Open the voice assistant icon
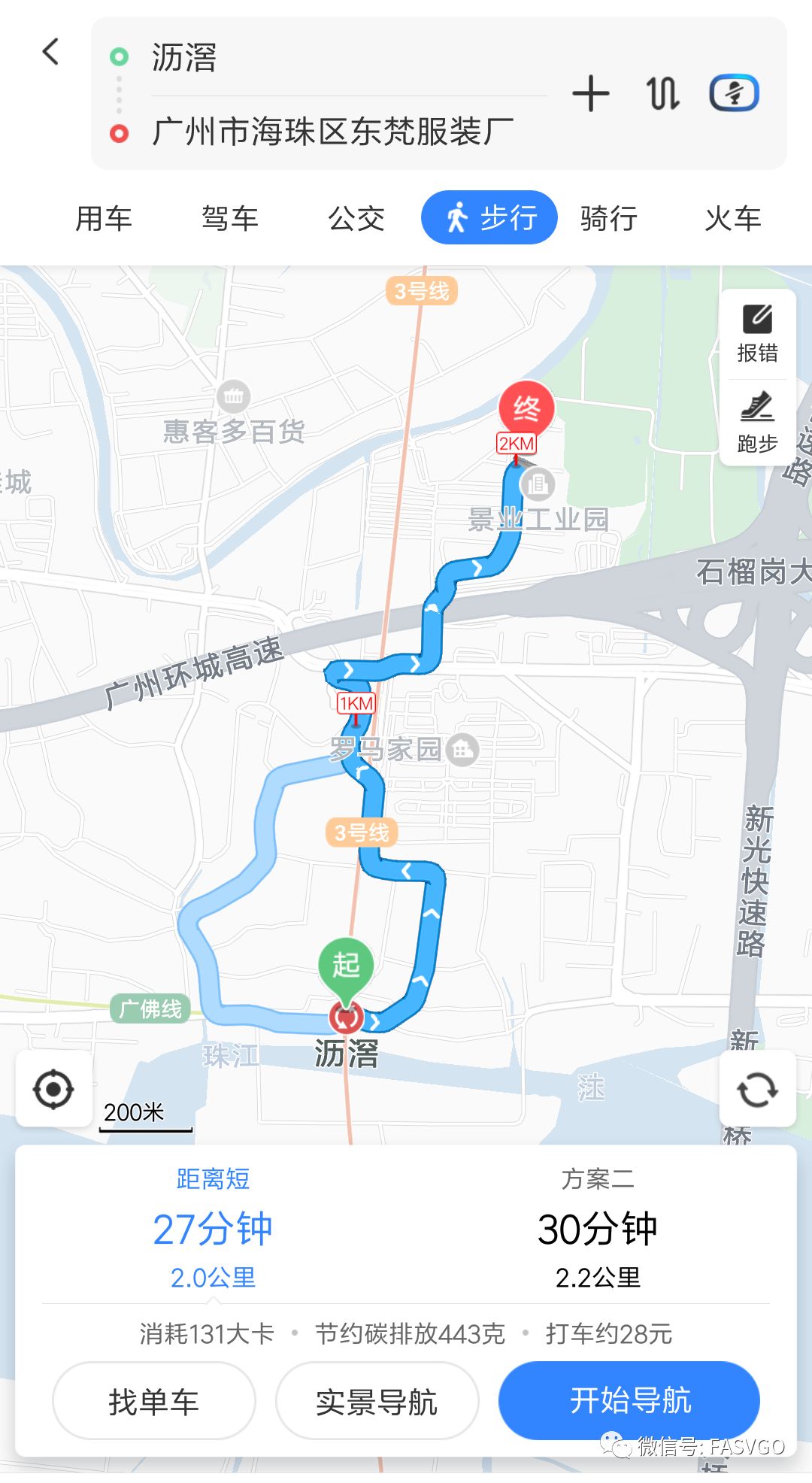812x1483 pixels. click(x=735, y=93)
